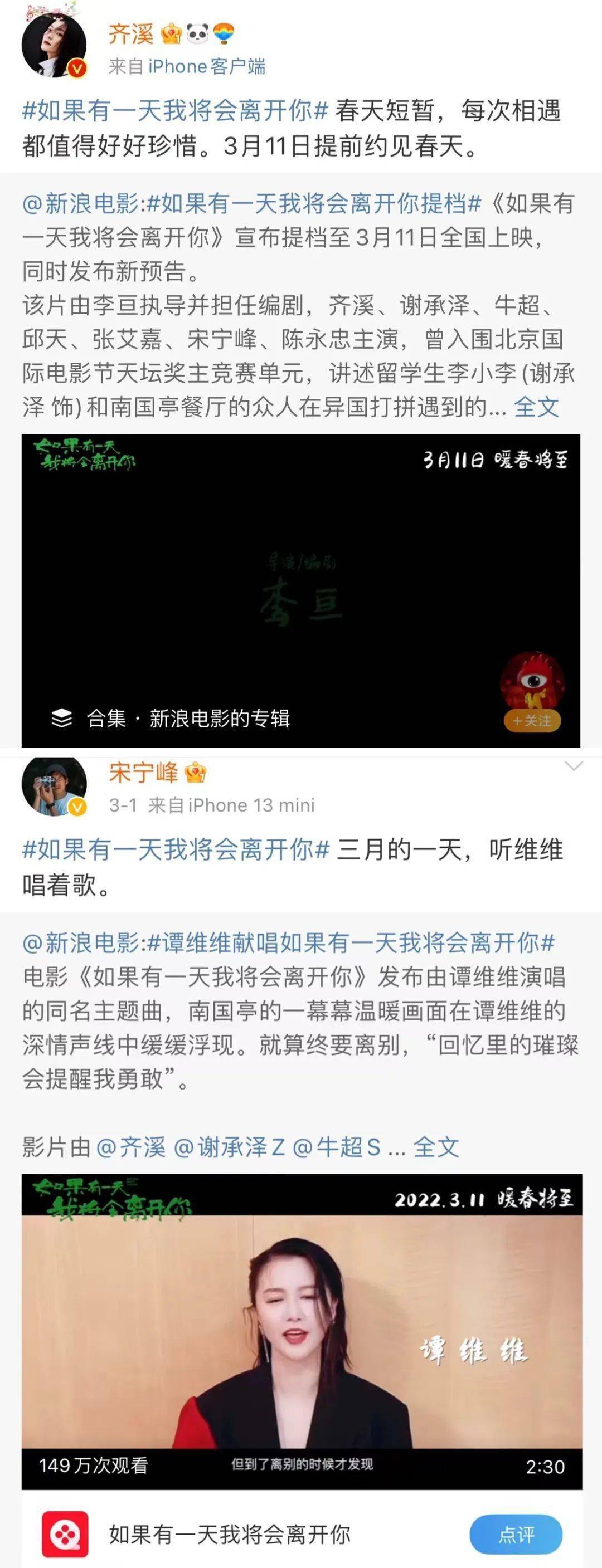Viewport: 602px width, 1568px height.
Task: Follow 新浪电影 via +关注 button
Action: (532, 721)
